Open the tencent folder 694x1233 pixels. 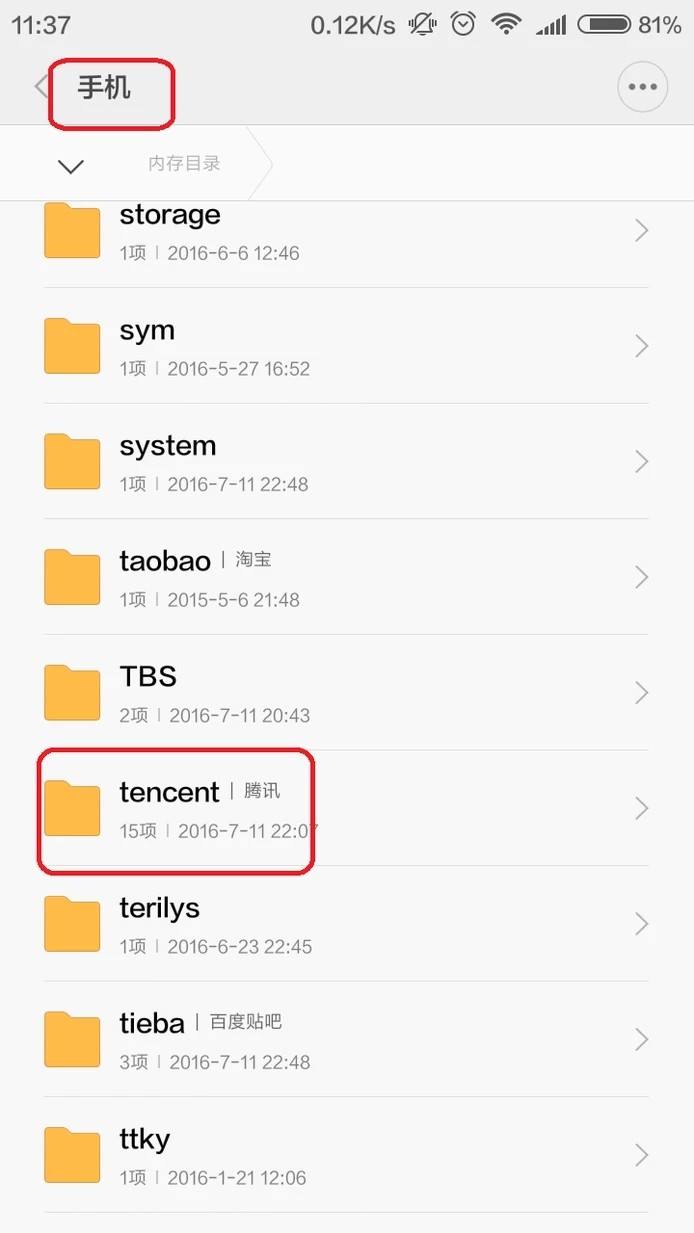(x=346, y=808)
